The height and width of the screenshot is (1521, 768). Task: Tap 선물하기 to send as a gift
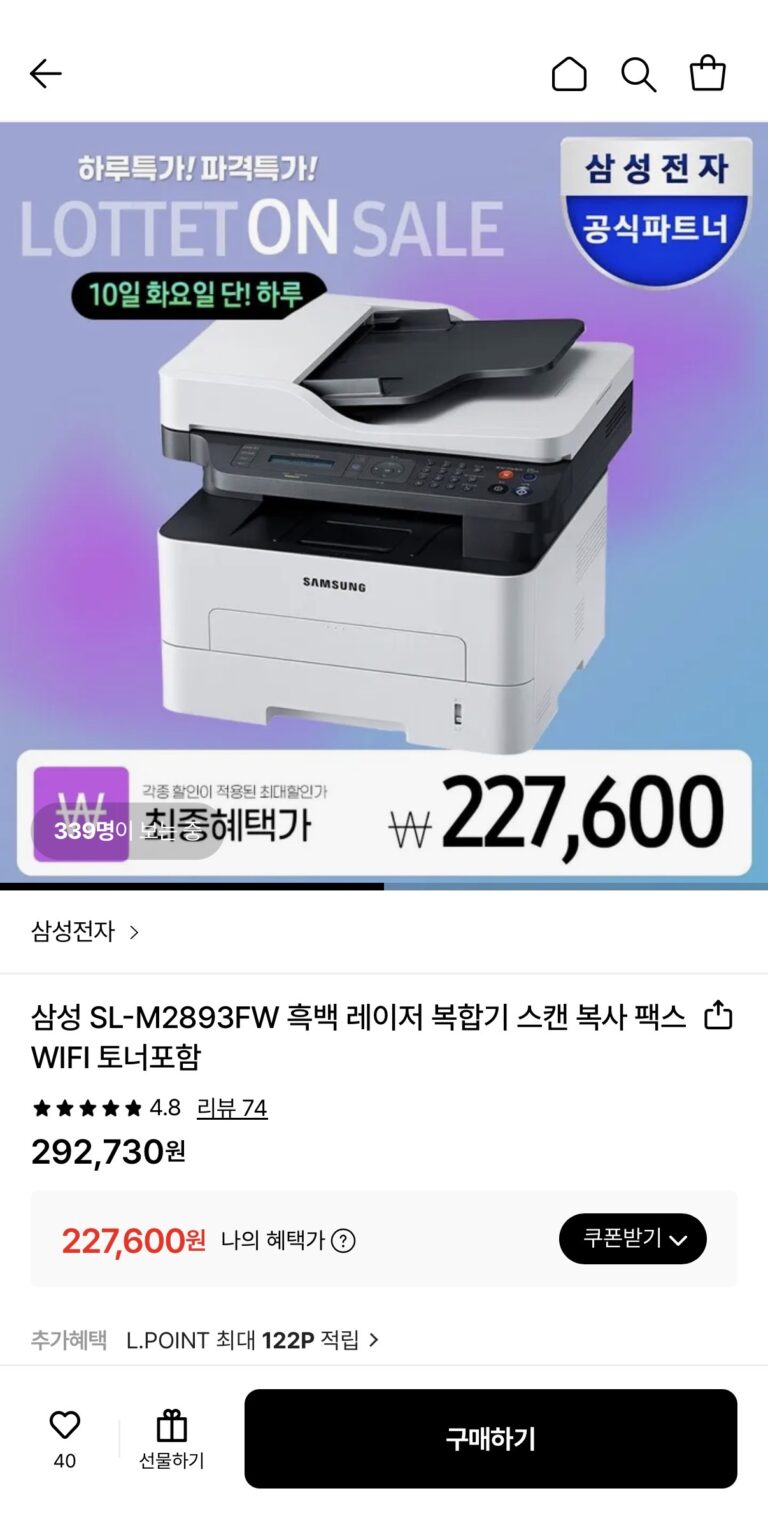tap(171, 1439)
